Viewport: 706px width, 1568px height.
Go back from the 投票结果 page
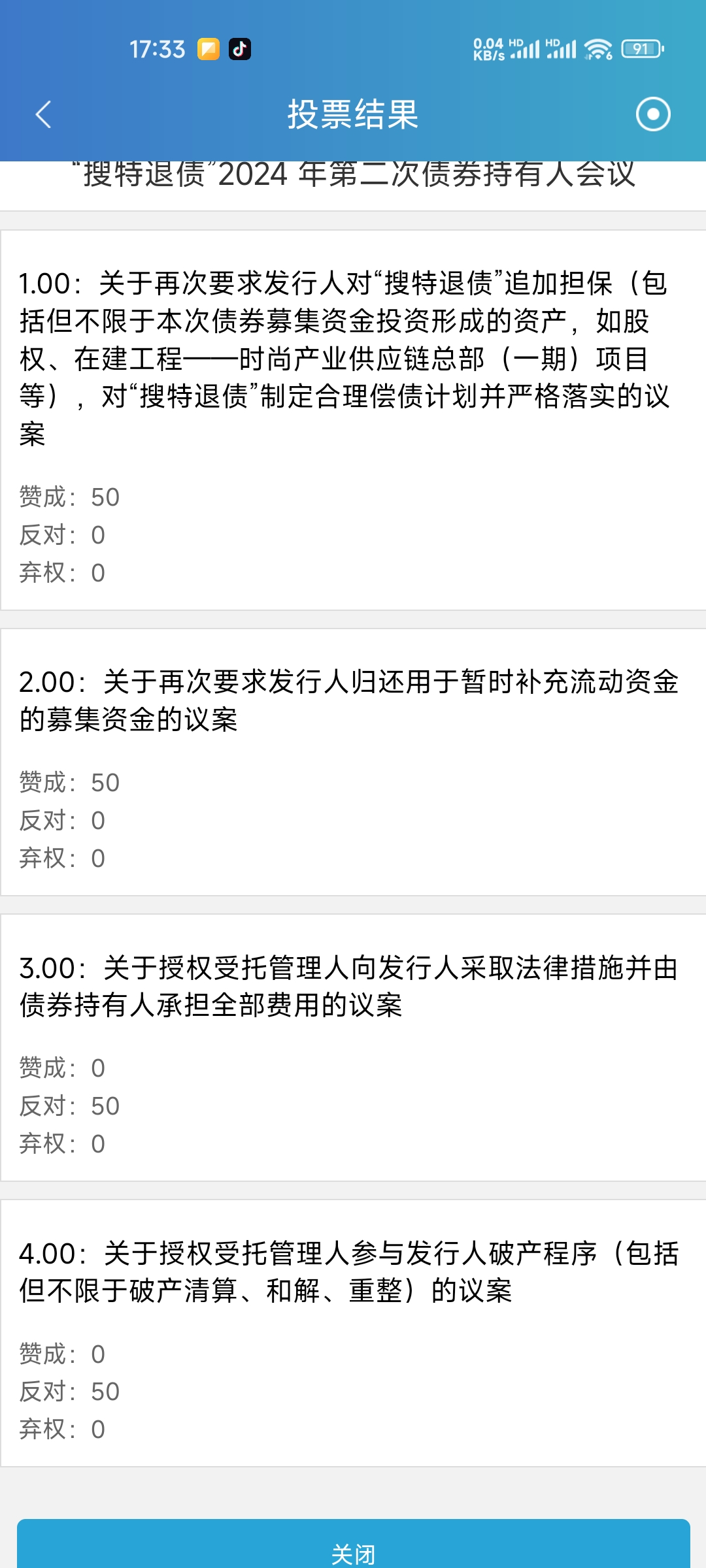coord(43,114)
